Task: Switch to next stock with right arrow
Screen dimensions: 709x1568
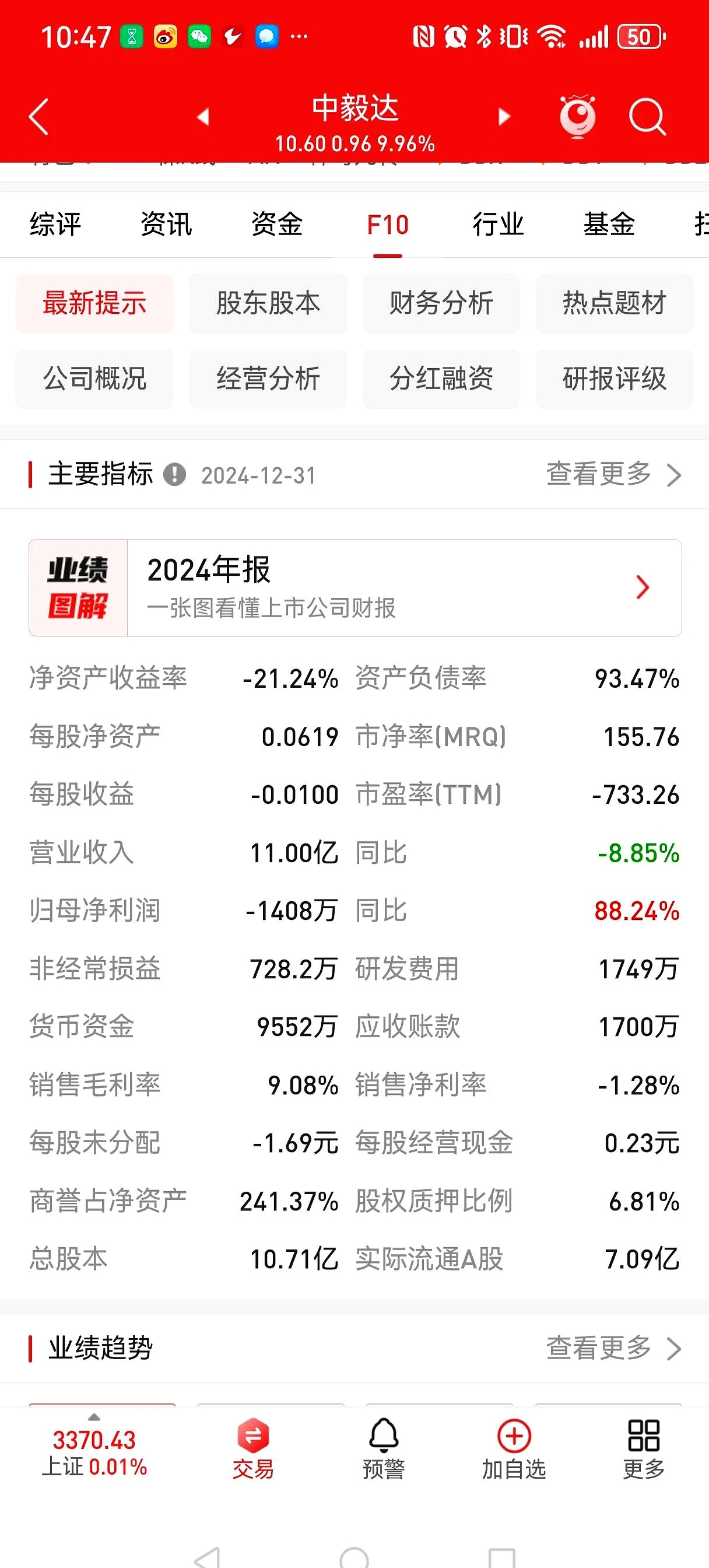Action: 503,117
